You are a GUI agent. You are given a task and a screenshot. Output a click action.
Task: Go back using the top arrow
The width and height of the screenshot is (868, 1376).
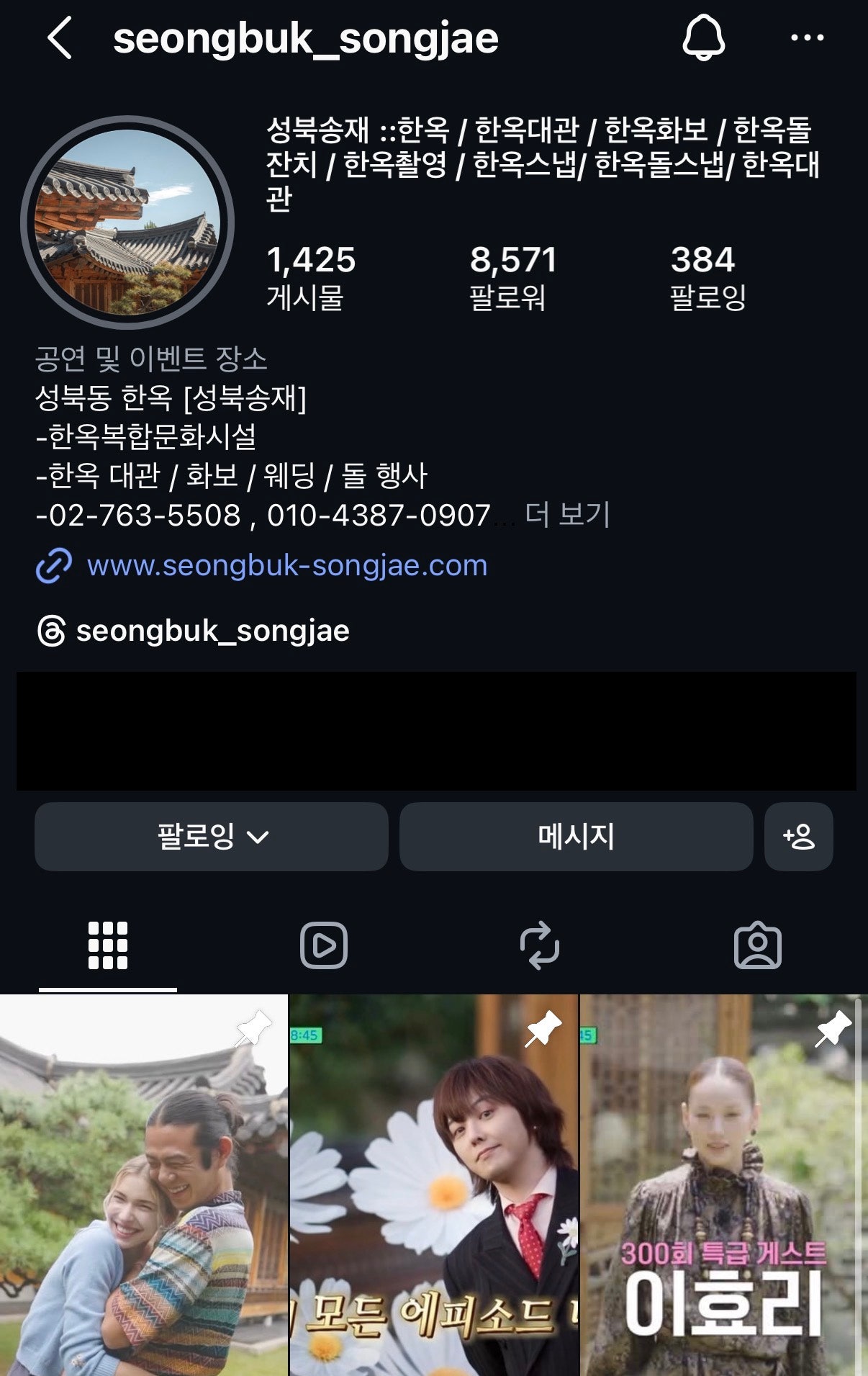(60, 38)
